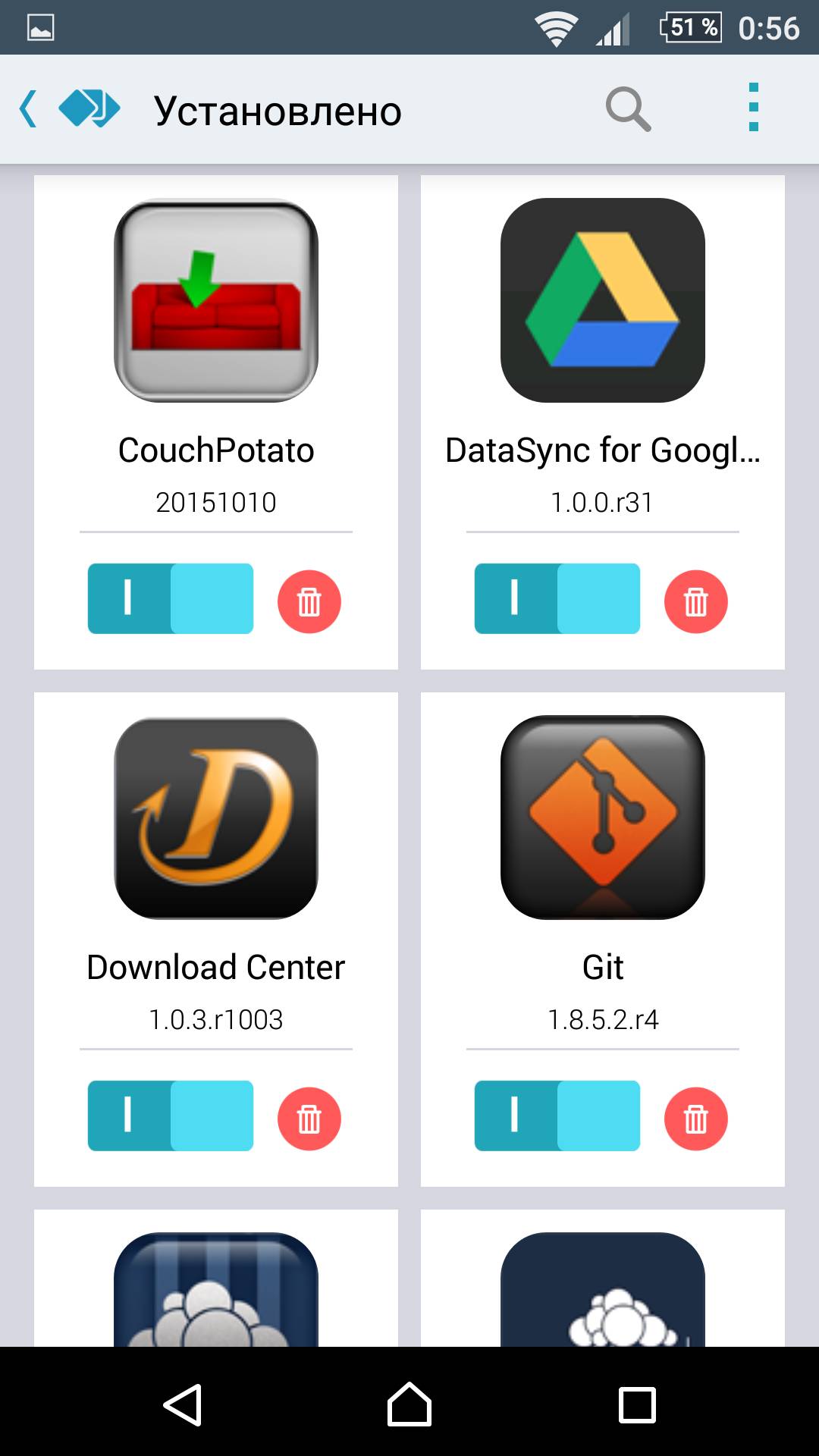Open the three-dot overflow menu
819x1456 pixels.
pyautogui.click(x=753, y=108)
